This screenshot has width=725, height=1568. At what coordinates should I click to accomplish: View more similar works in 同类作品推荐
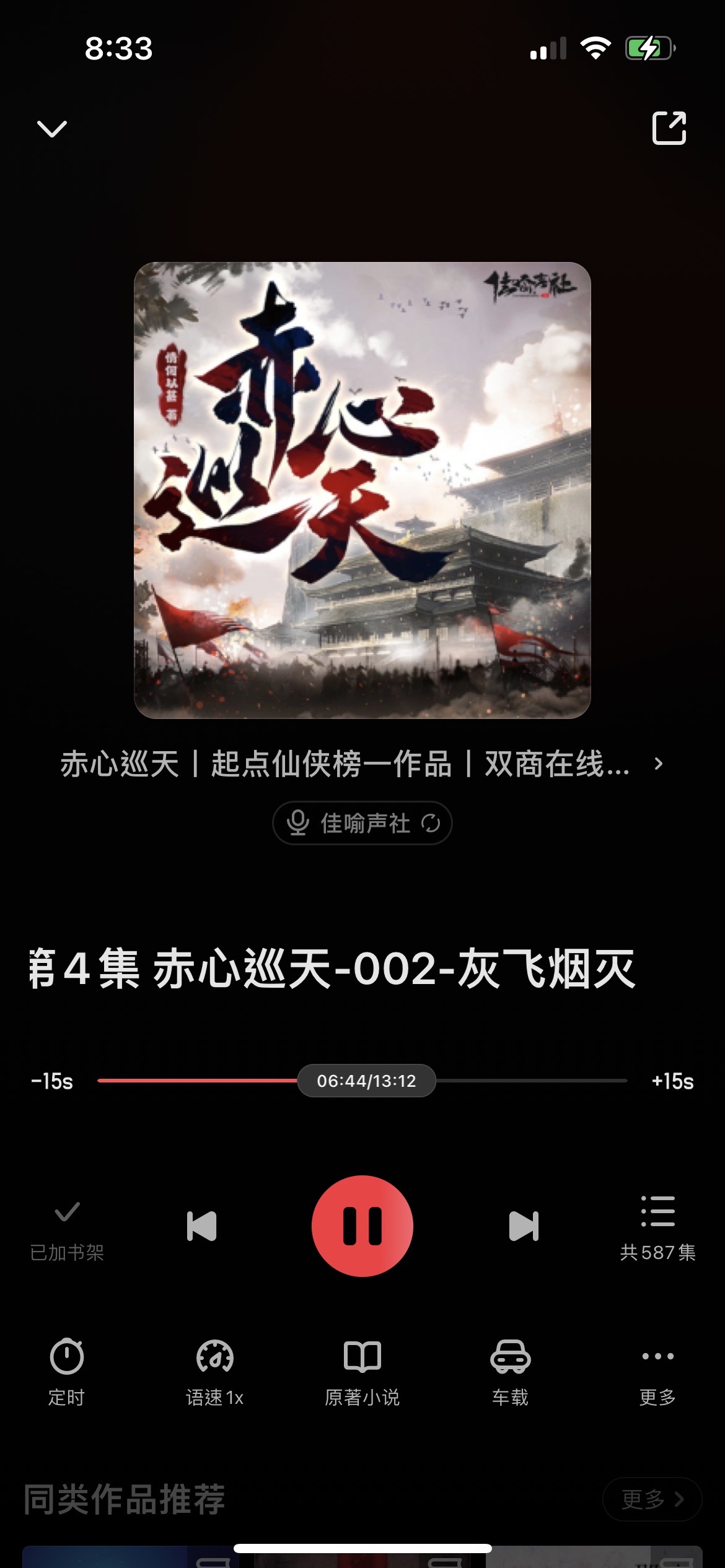click(x=652, y=1499)
